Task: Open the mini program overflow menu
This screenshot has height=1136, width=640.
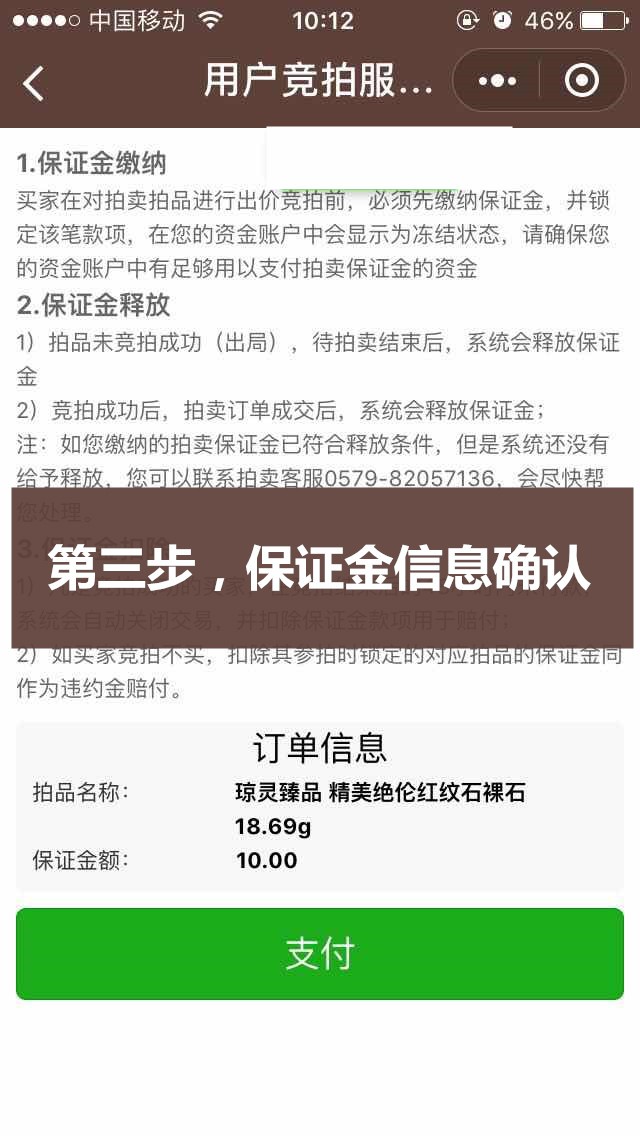Action: click(x=497, y=81)
